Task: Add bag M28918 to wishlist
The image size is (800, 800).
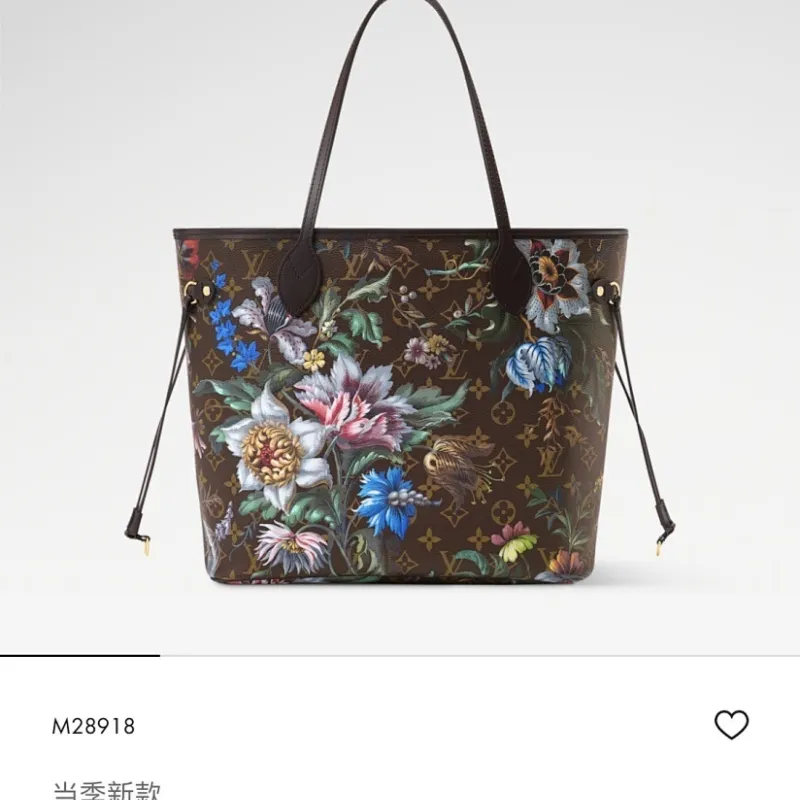Action: (x=731, y=724)
